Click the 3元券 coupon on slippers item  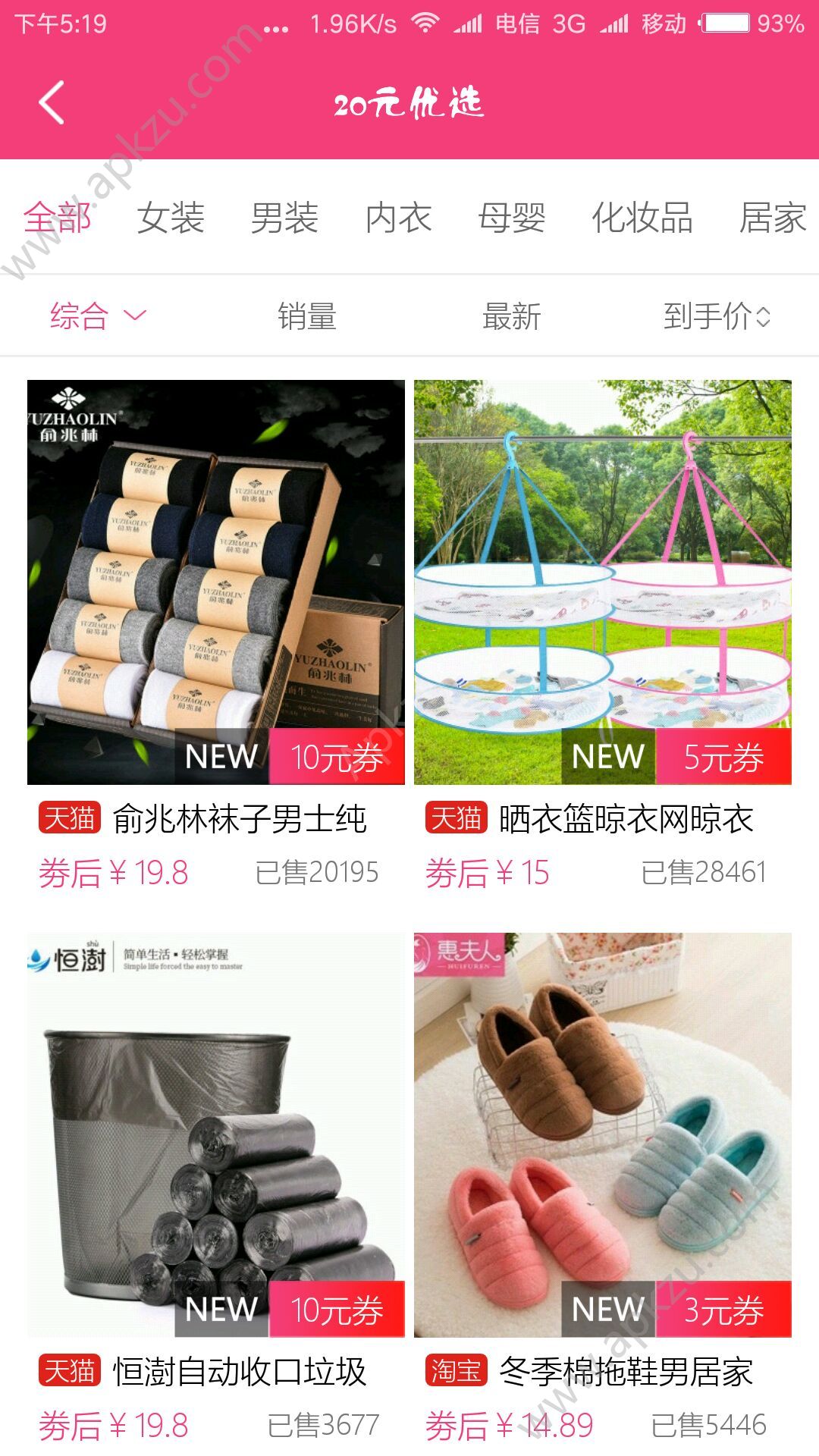tap(724, 1309)
